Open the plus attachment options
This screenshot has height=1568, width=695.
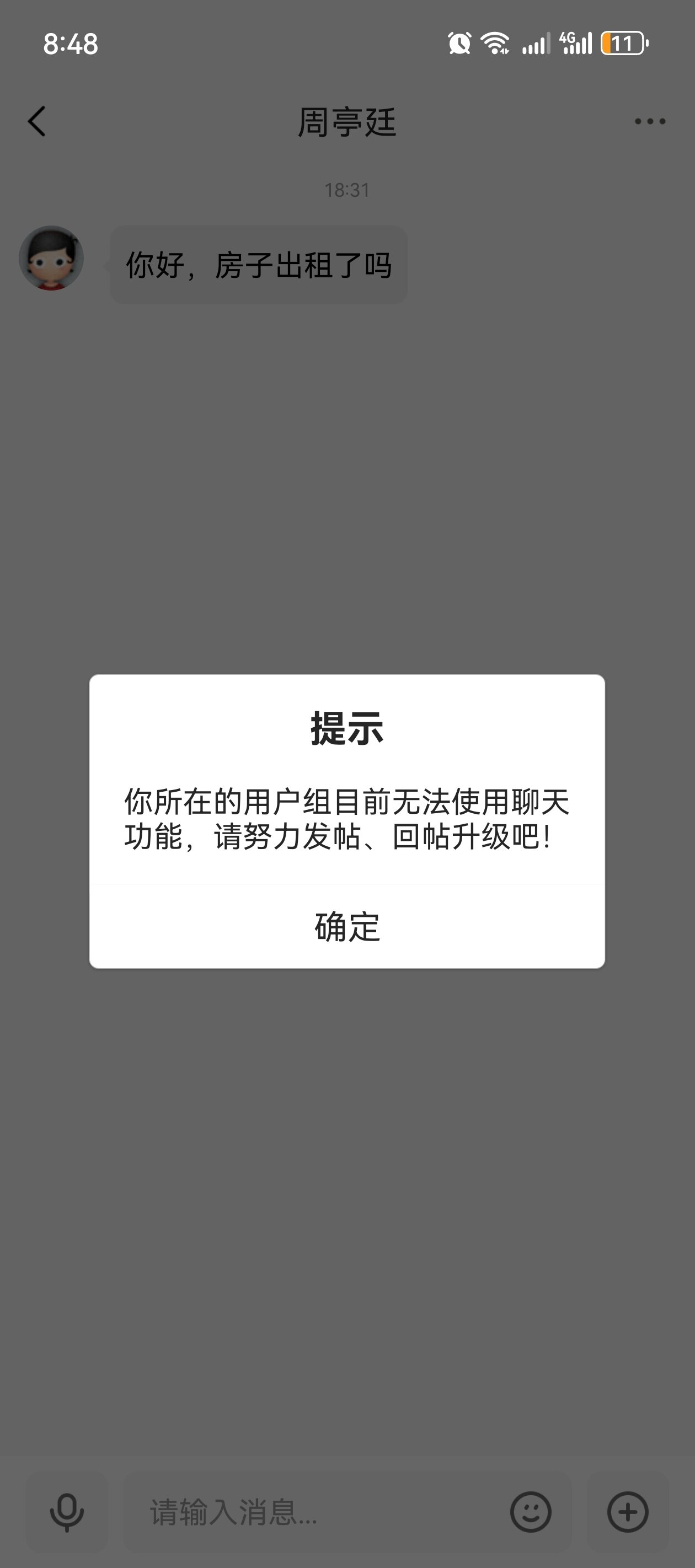pos(627,1512)
